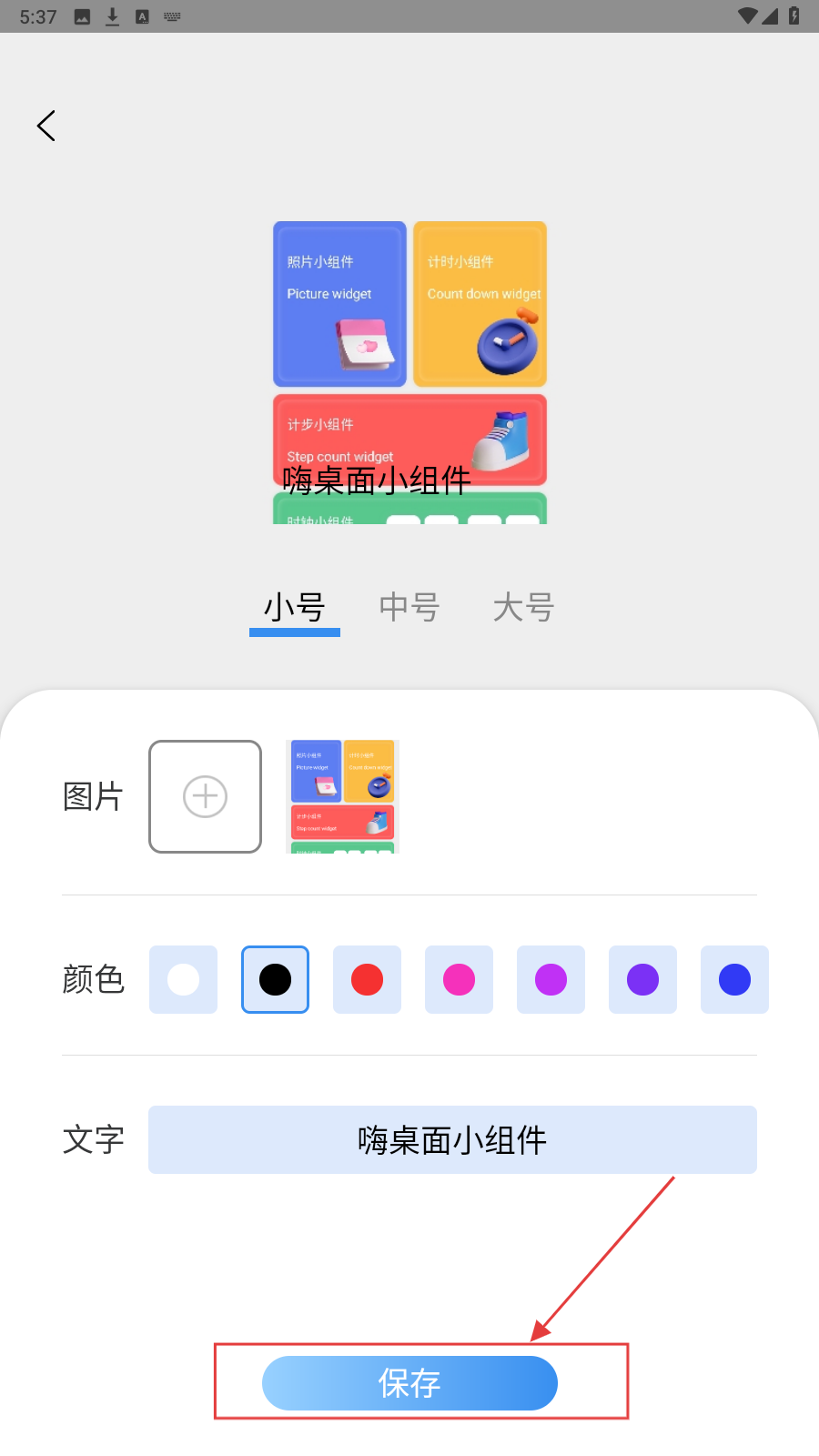Save the widget with 保存 button
The width and height of the screenshot is (819, 1456).
click(409, 1383)
